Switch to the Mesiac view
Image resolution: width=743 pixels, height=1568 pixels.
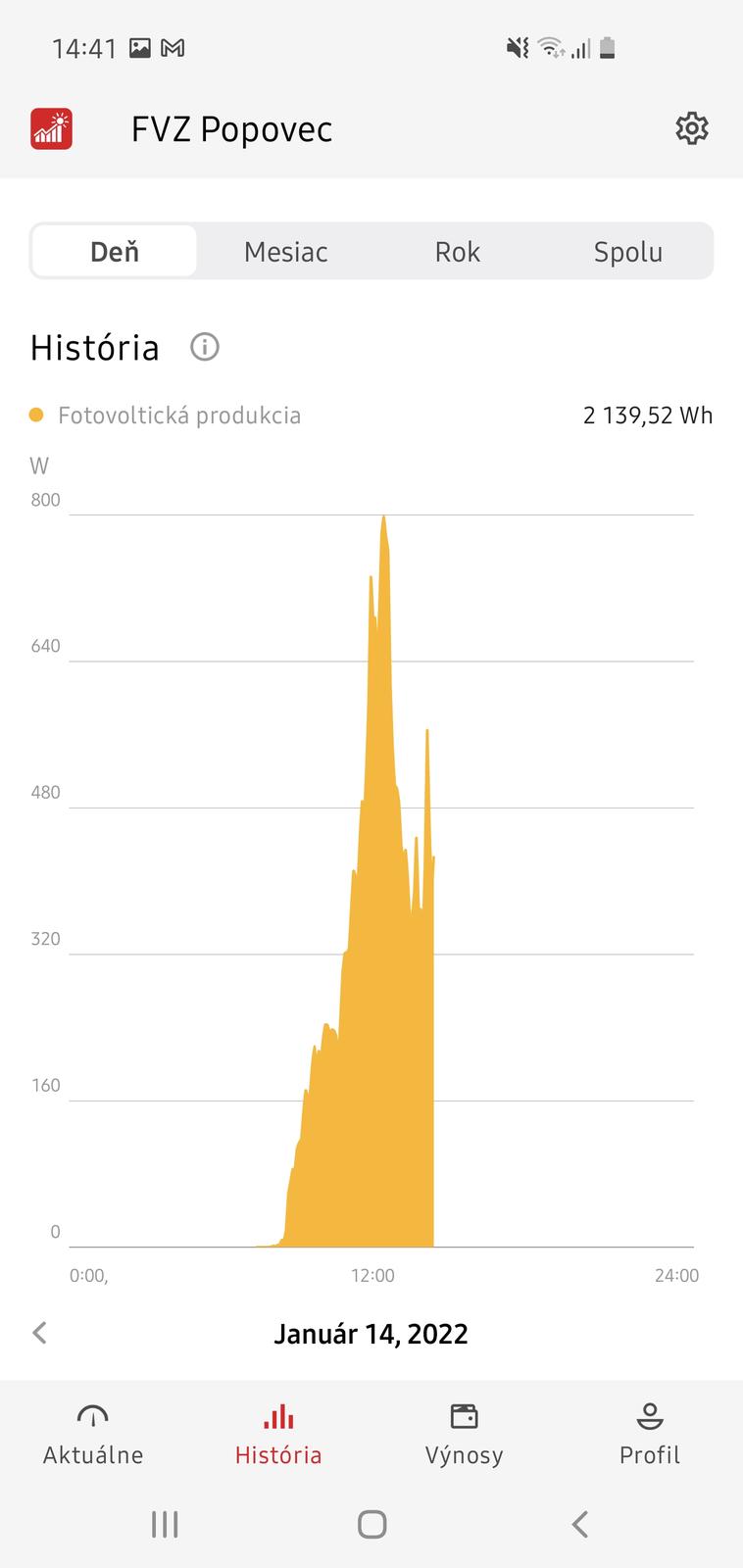click(285, 252)
